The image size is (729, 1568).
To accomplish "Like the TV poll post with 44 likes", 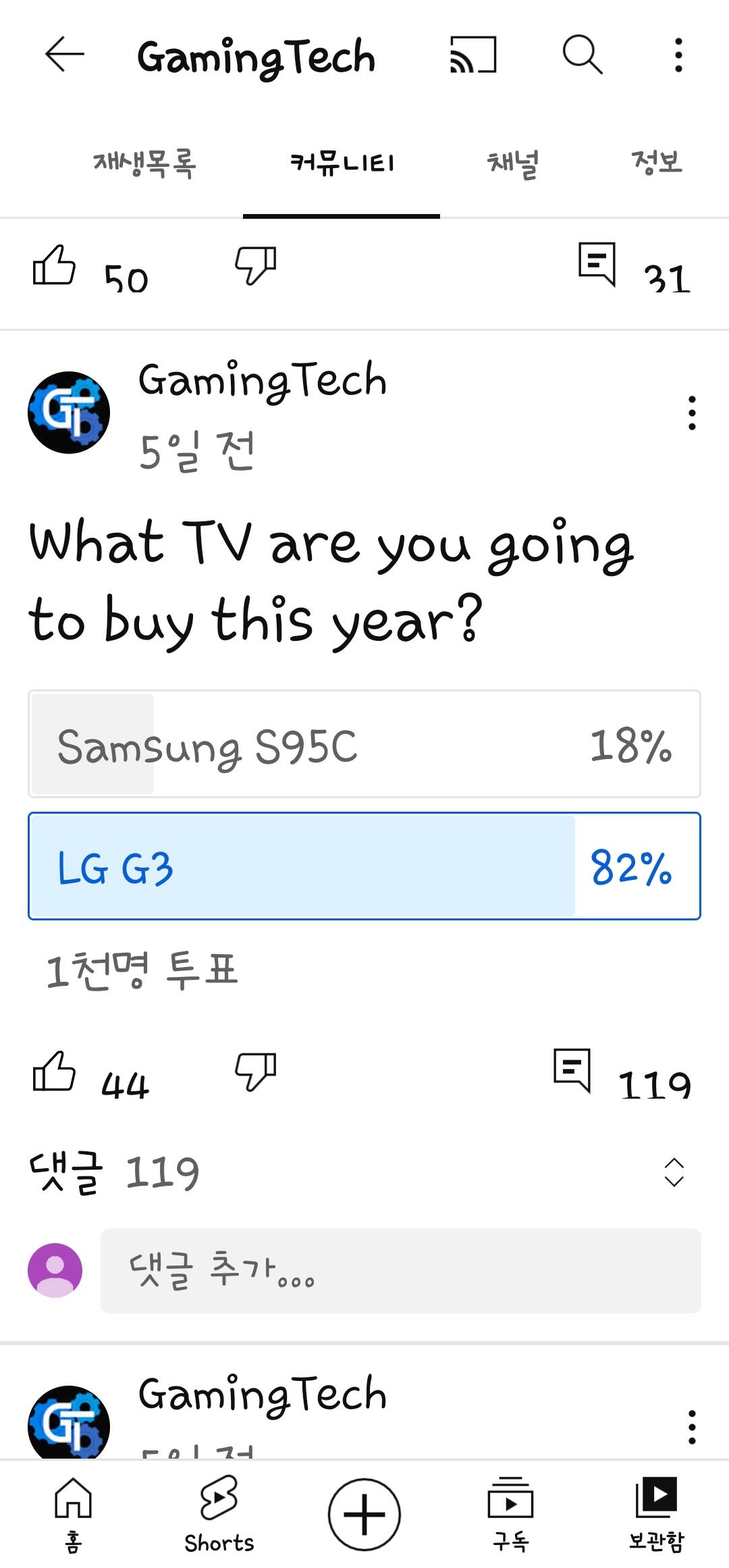I will click(54, 1071).
